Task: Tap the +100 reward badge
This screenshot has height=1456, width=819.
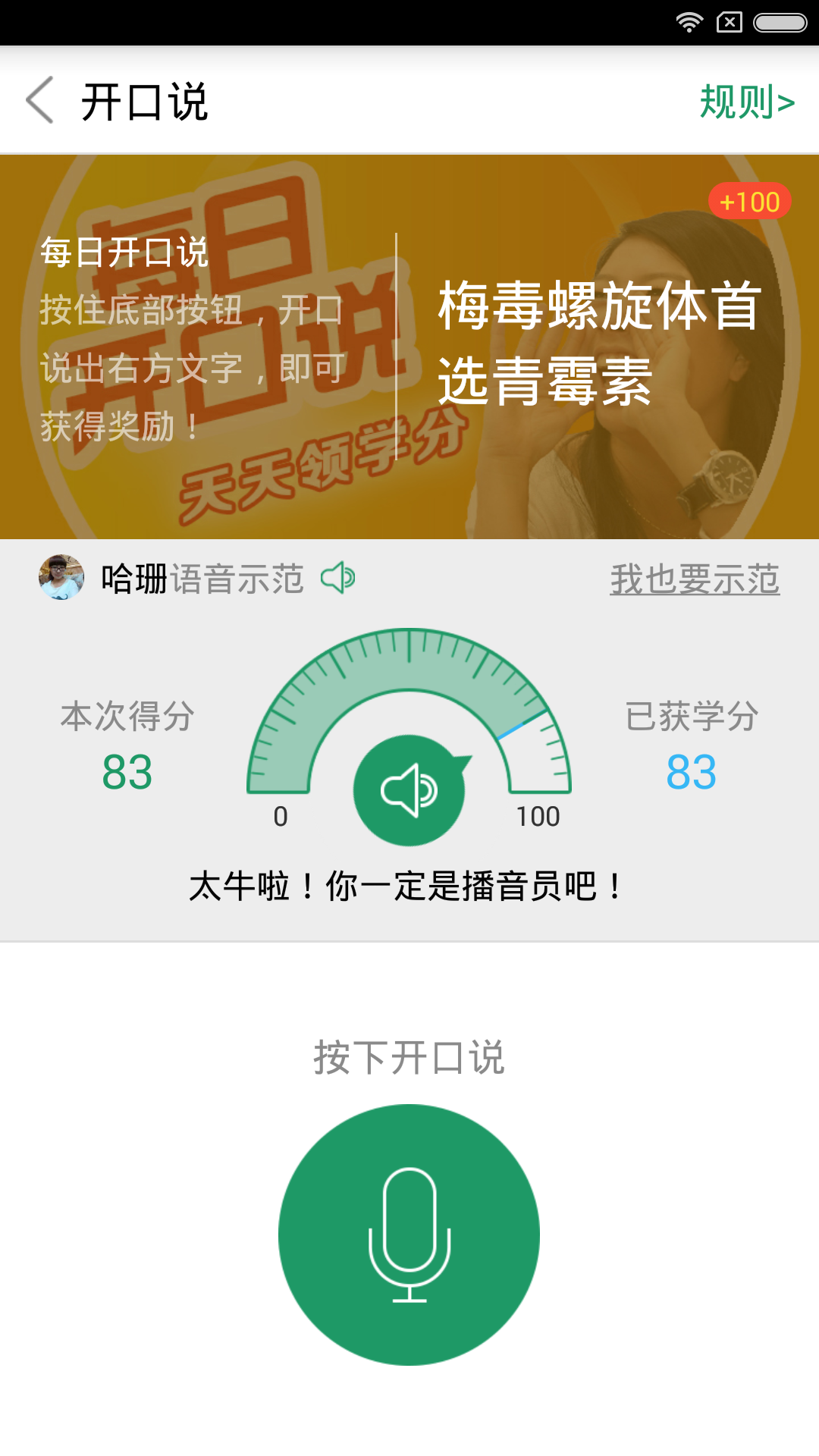Action: 749,201
